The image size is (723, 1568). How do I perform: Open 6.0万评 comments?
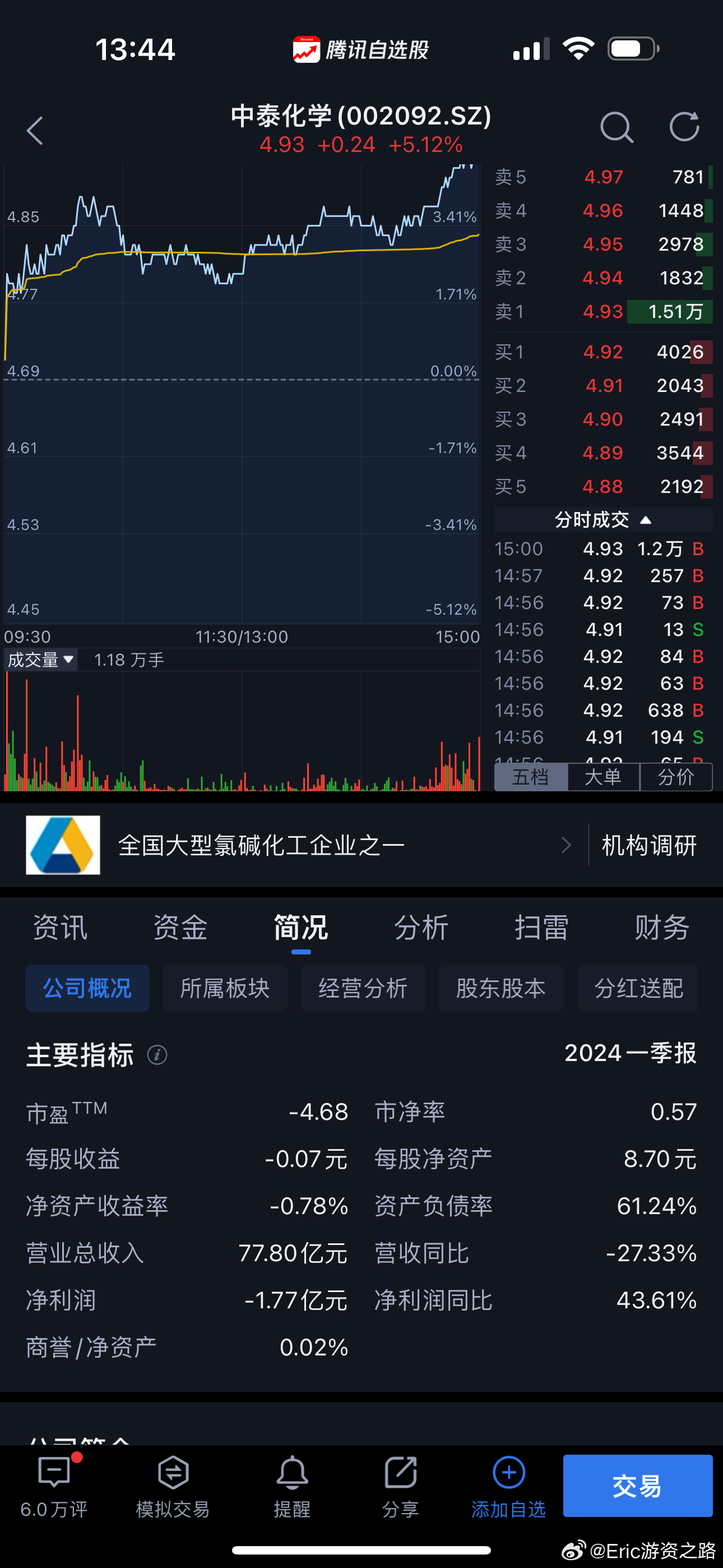click(x=54, y=1486)
